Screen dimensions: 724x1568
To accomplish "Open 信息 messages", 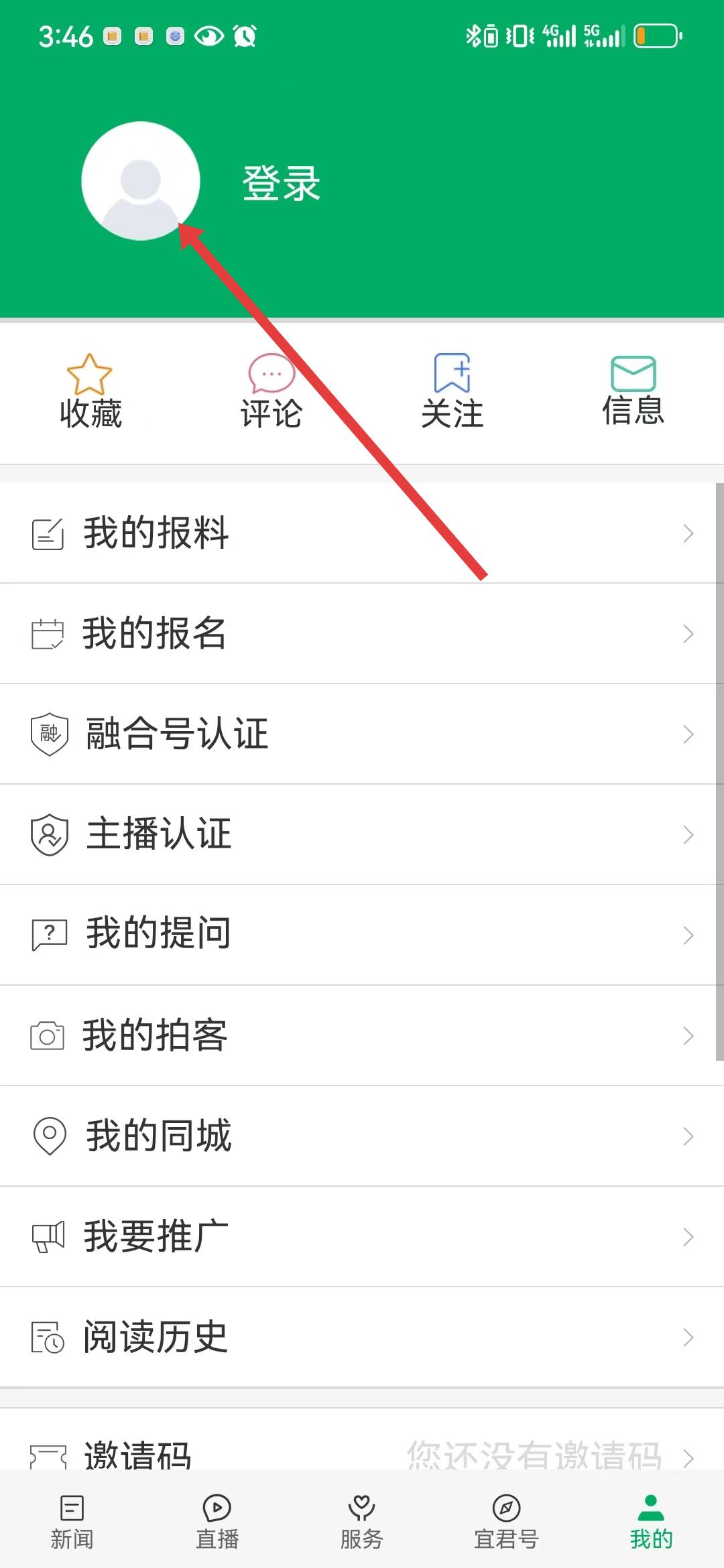I will pos(633,392).
